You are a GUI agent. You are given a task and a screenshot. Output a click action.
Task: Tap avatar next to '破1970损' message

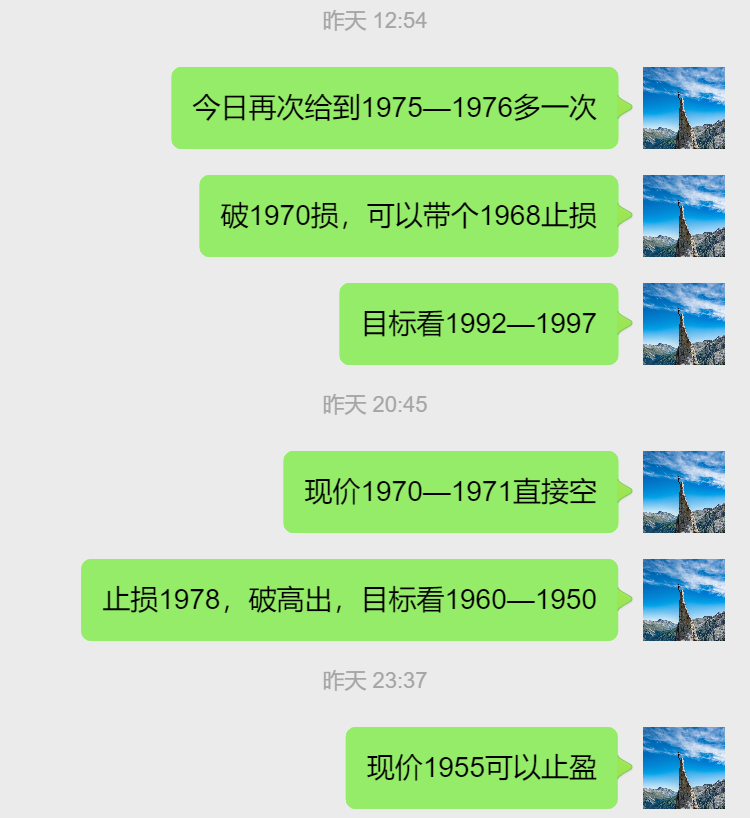point(683,216)
